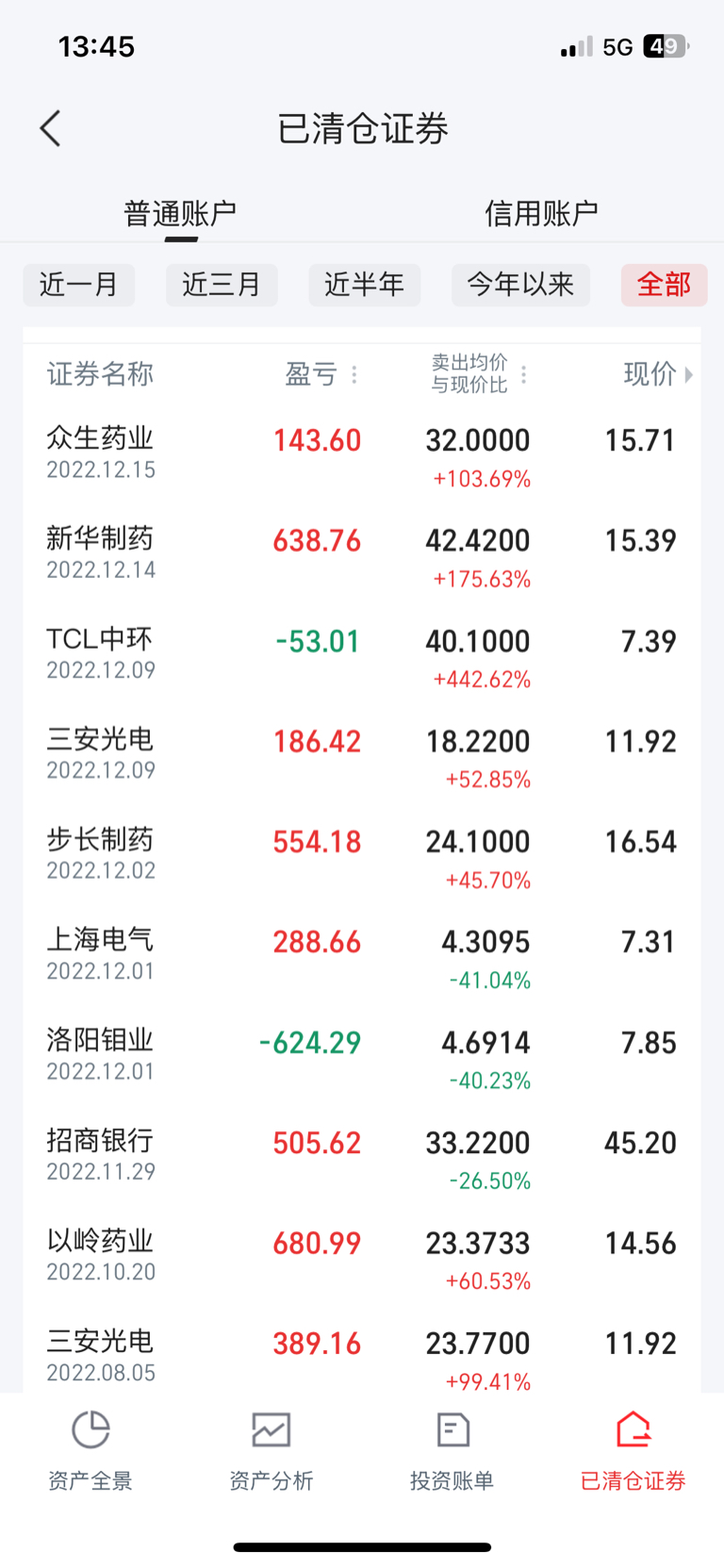Go to the 资产分析 tab
This screenshot has width=724, height=1568.
271,1451
